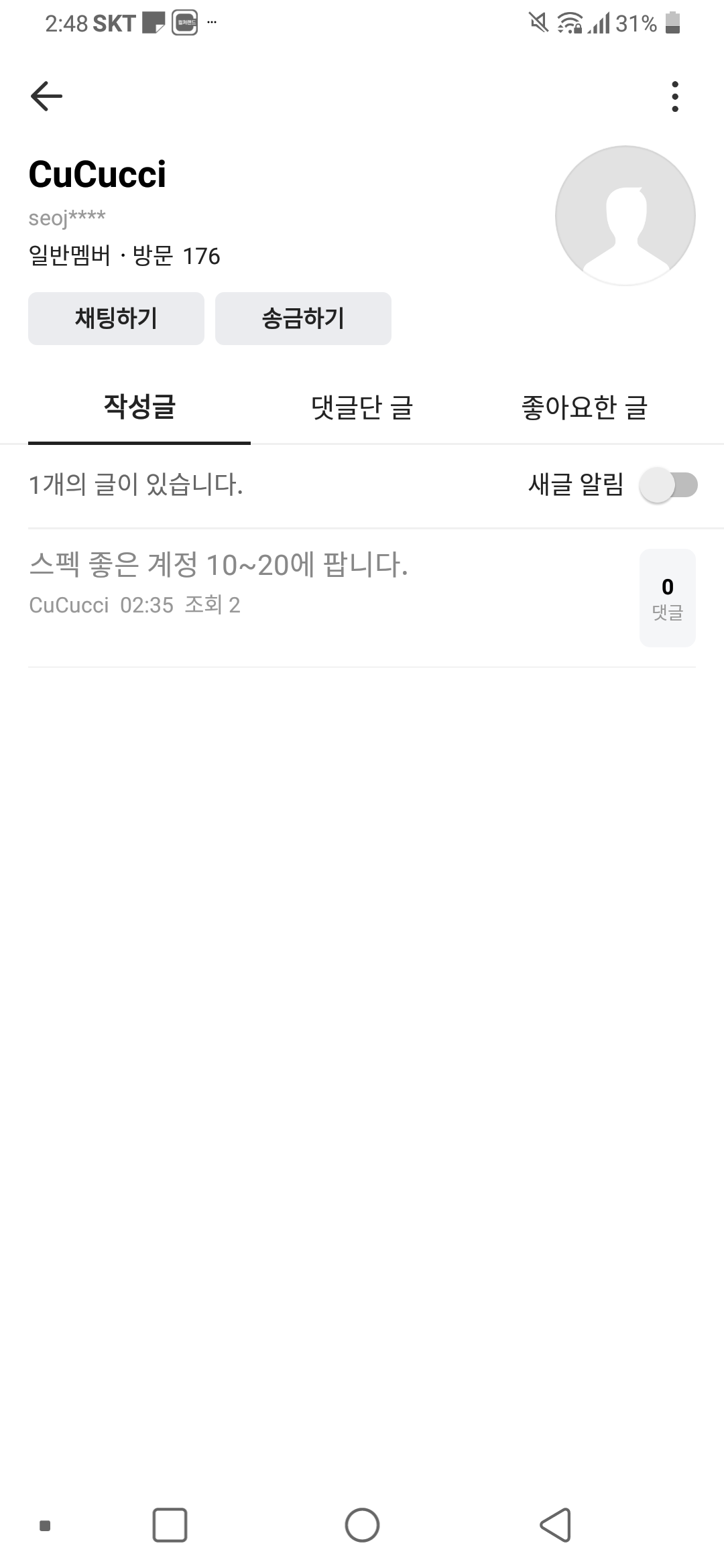Image resolution: width=724 pixels, height=1568 pixels.
Task: Tap the 송금하기 button
Action: tap(303, 318)
